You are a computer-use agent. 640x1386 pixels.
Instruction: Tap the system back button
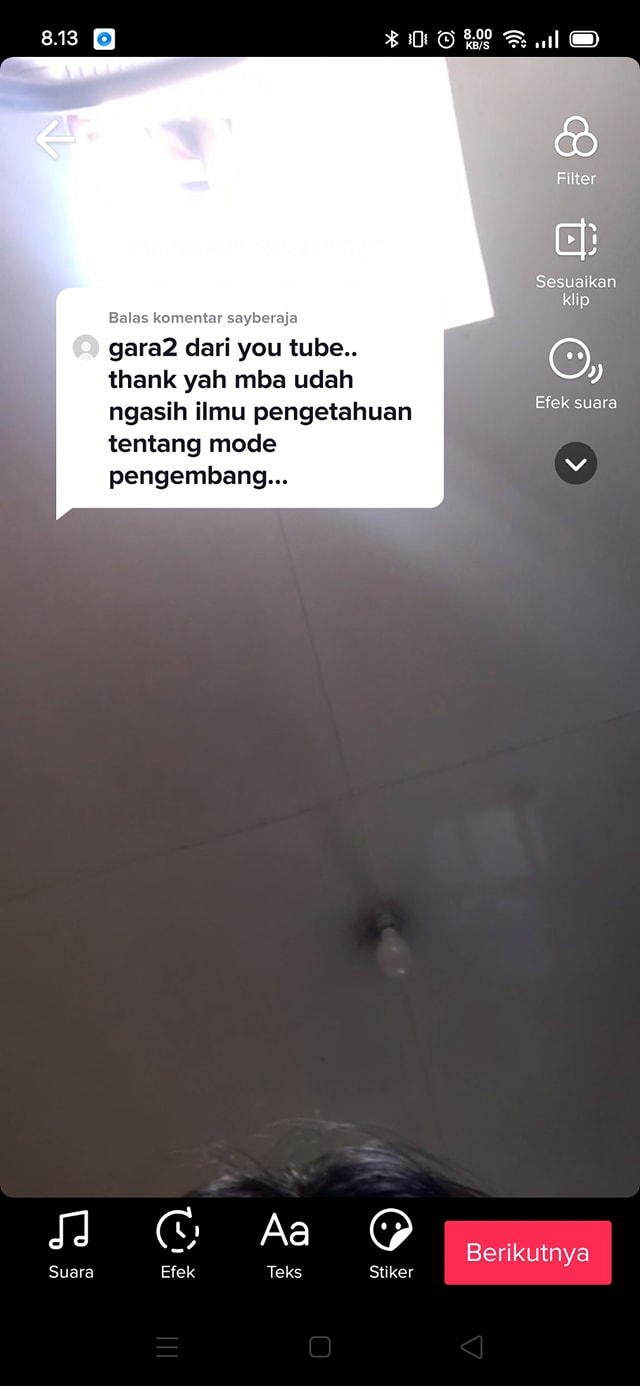point(472,1346)
